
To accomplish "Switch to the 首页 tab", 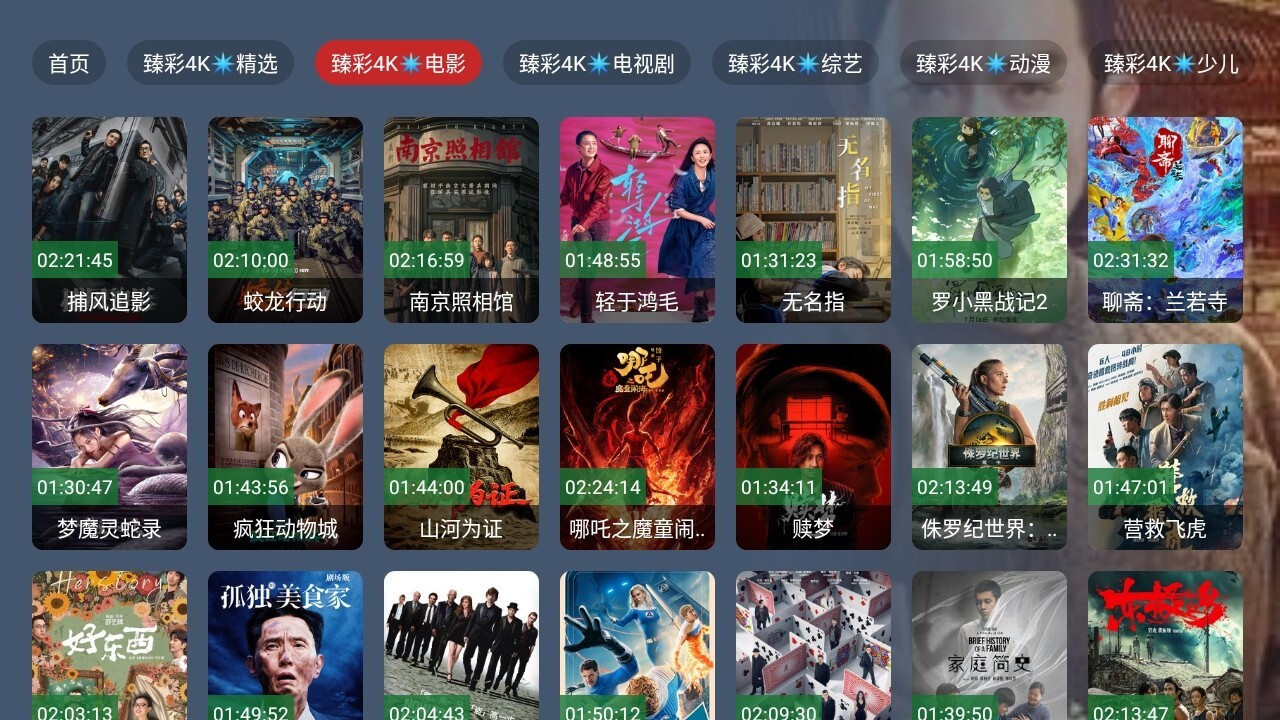I will (x=69, y=63).
